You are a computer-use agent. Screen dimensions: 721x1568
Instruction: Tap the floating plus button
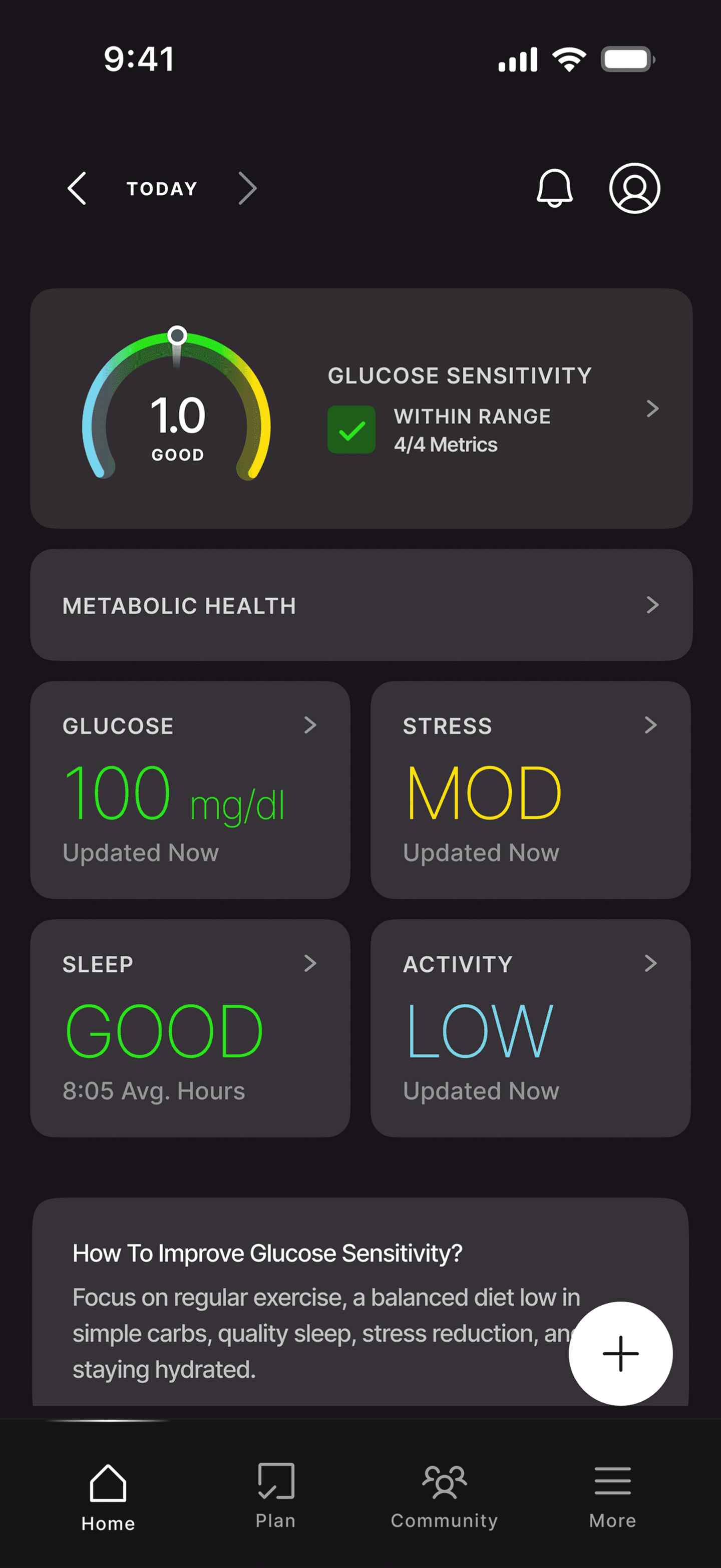[620, 1353]
